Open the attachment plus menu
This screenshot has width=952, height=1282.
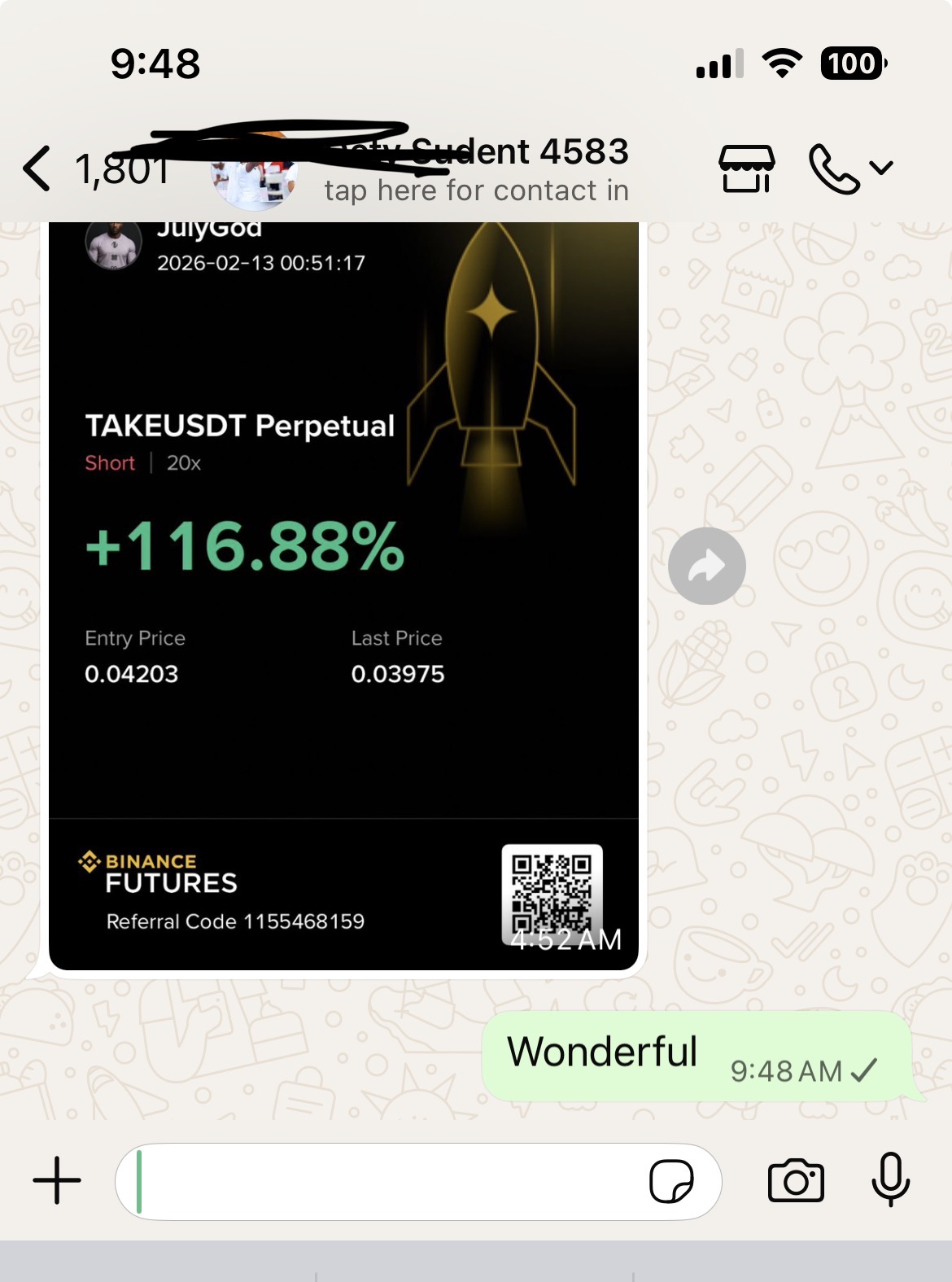pos(57,1180)
